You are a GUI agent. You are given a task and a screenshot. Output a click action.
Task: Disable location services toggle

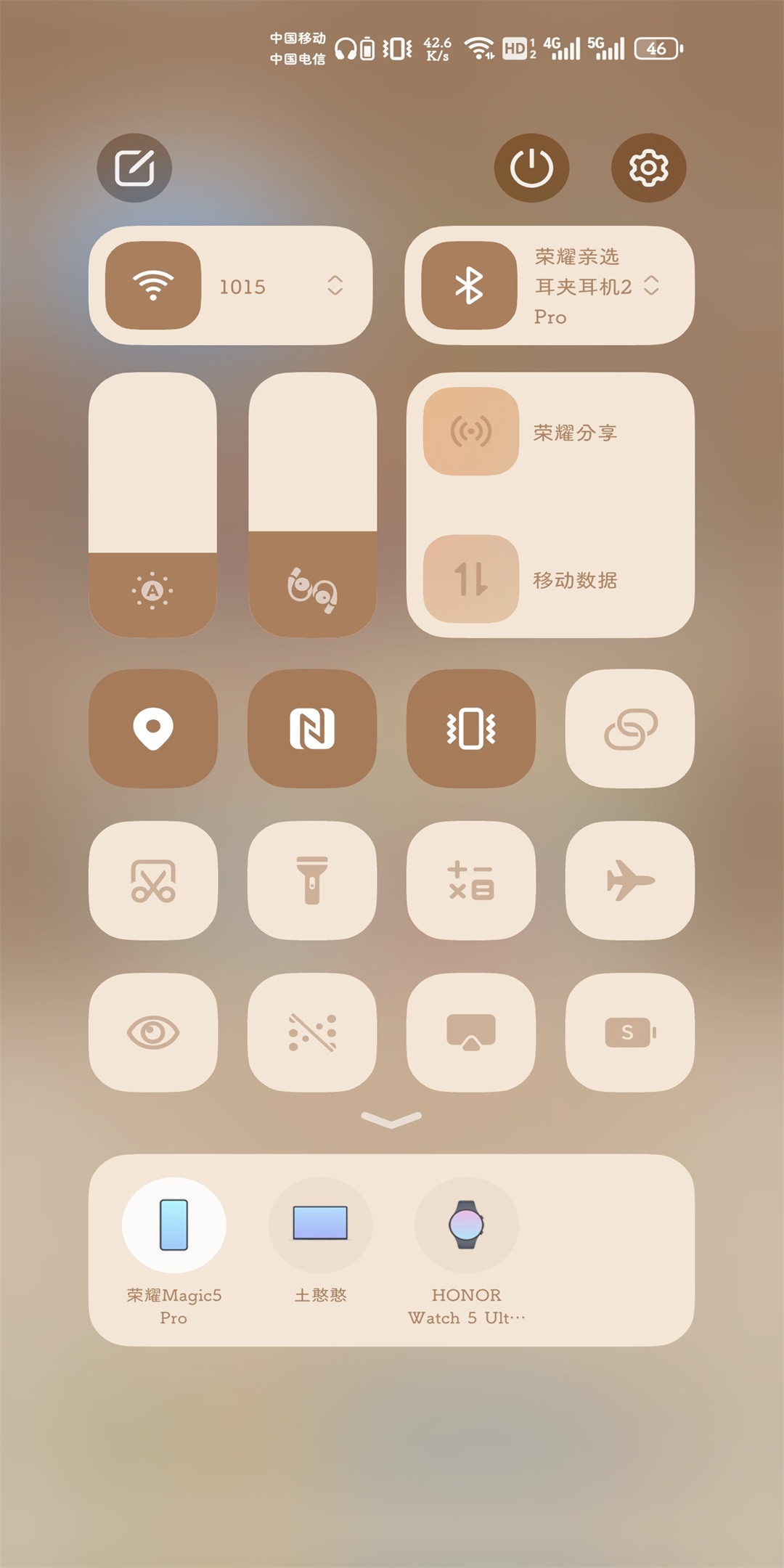153,728
